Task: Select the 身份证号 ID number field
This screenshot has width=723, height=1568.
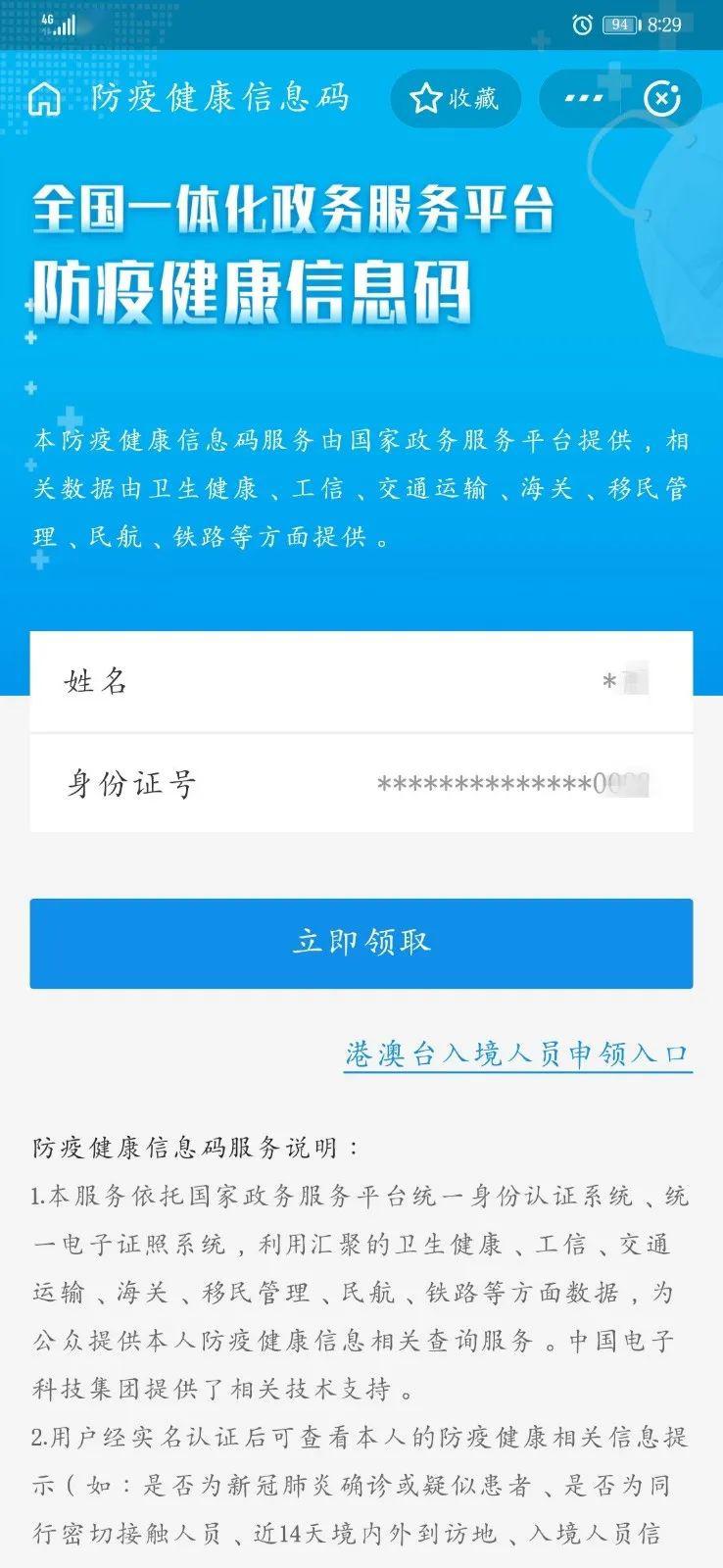Action: click(361, 784)
